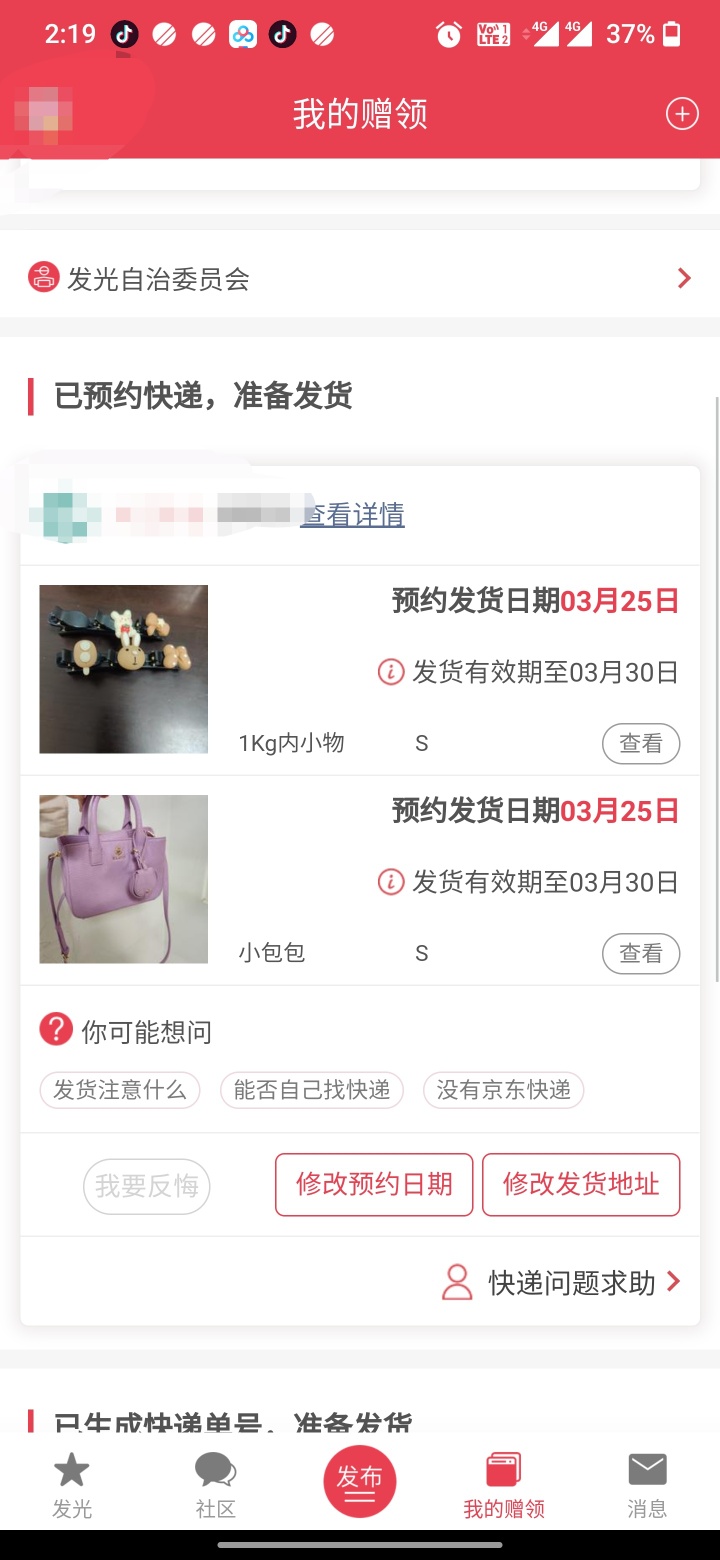
Task: Open the hair clips item photo
Action: [x=124, y=669]
